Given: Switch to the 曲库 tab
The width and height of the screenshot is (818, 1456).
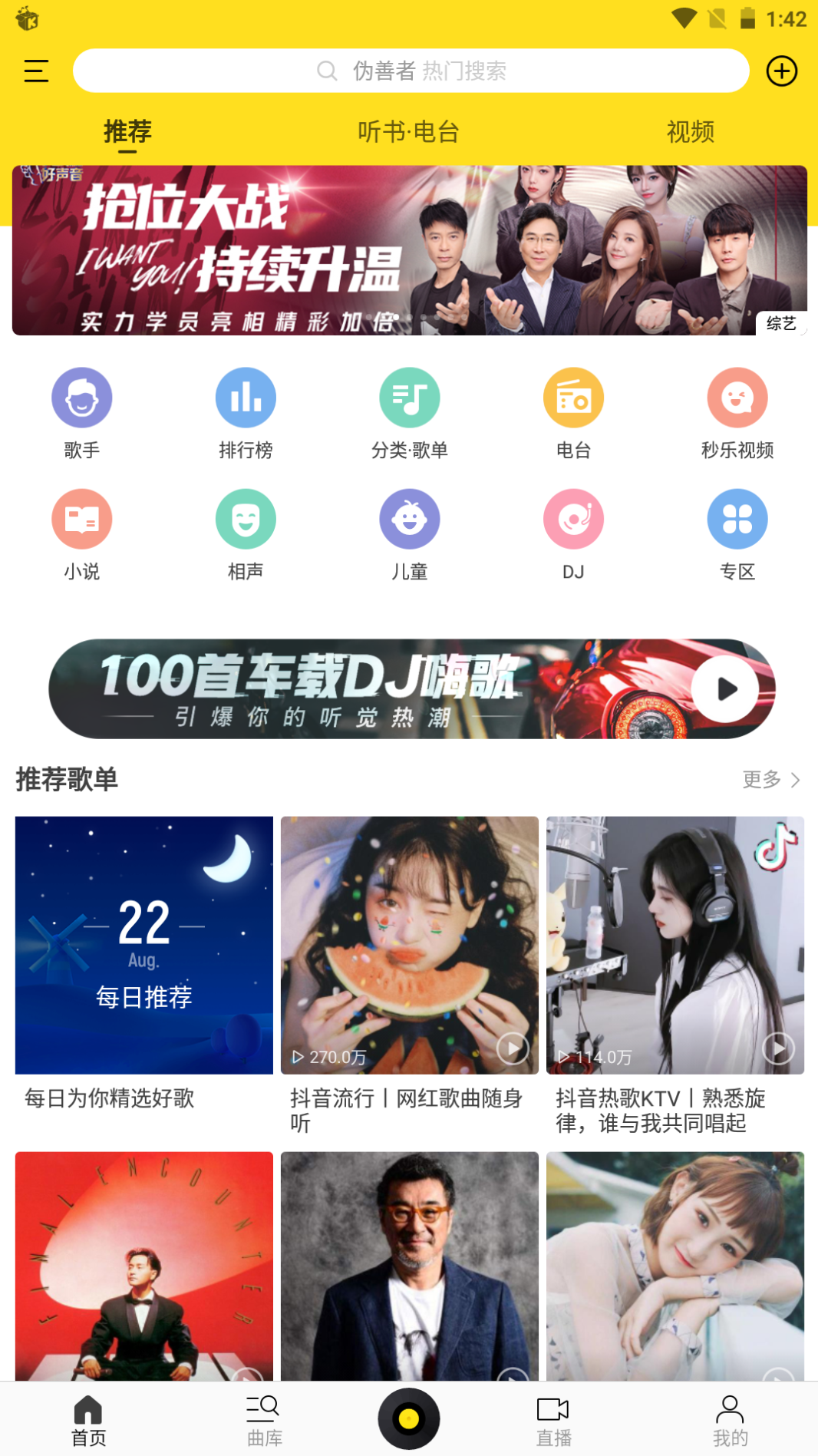Looking at the screenshot, I should tap(263, 1420).
